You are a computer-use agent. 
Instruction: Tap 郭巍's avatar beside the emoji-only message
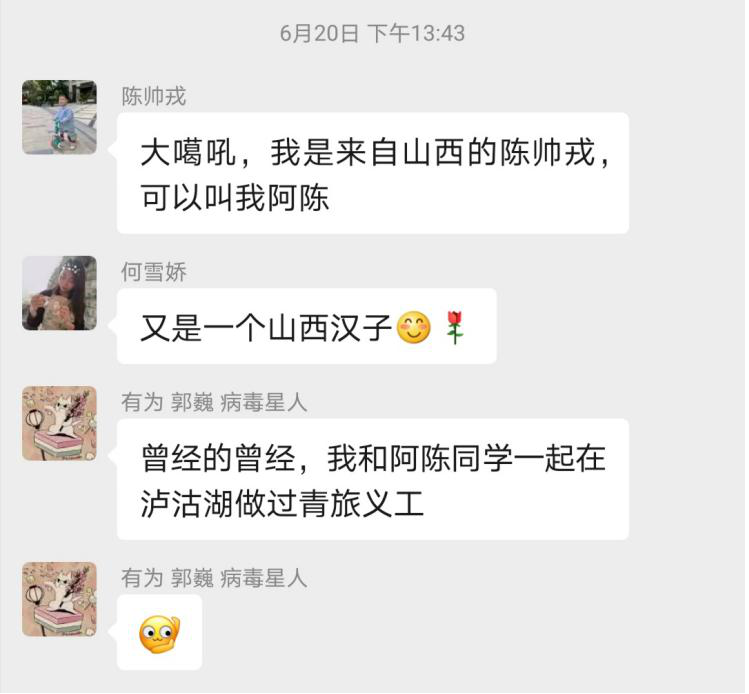tap(59, 599)
